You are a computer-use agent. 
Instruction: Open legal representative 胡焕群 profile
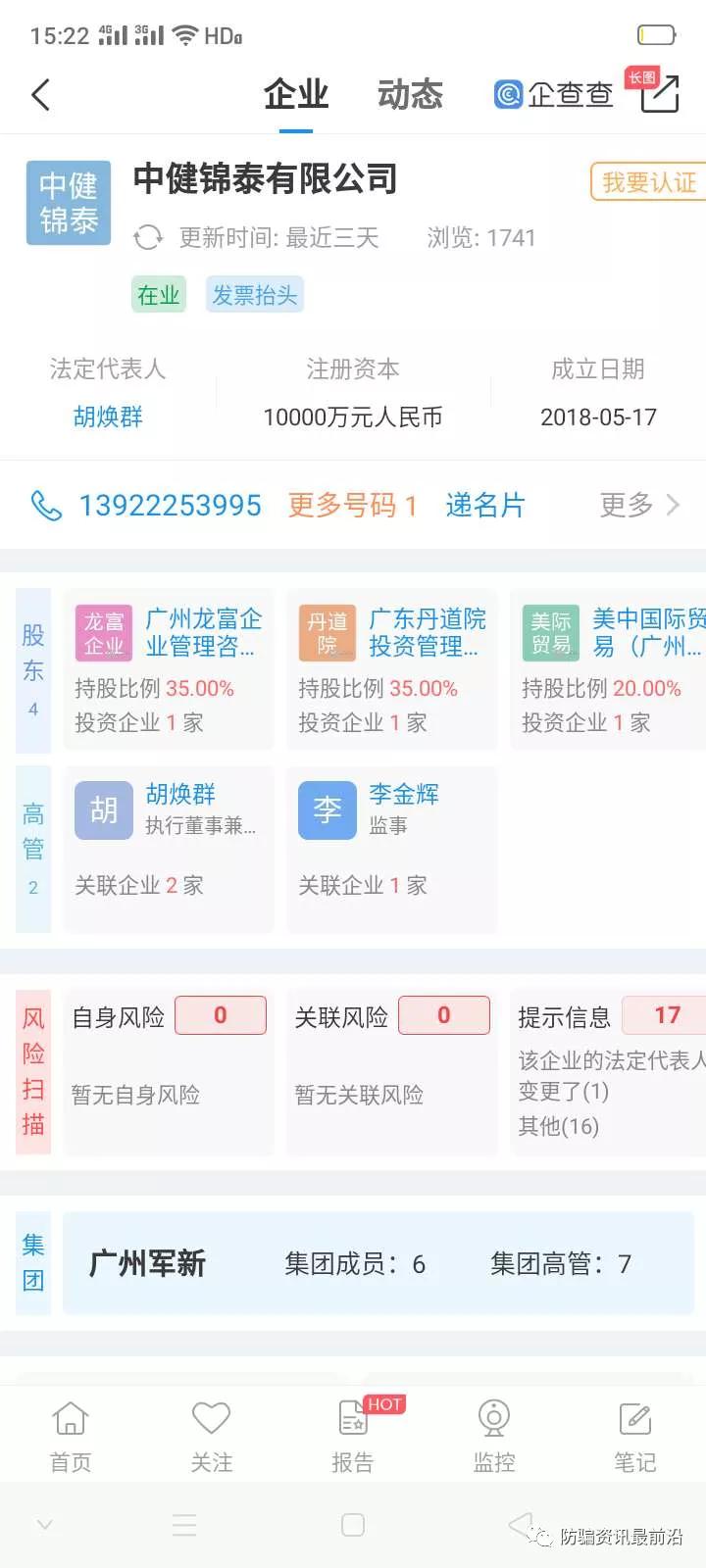[x=108, y=416]
